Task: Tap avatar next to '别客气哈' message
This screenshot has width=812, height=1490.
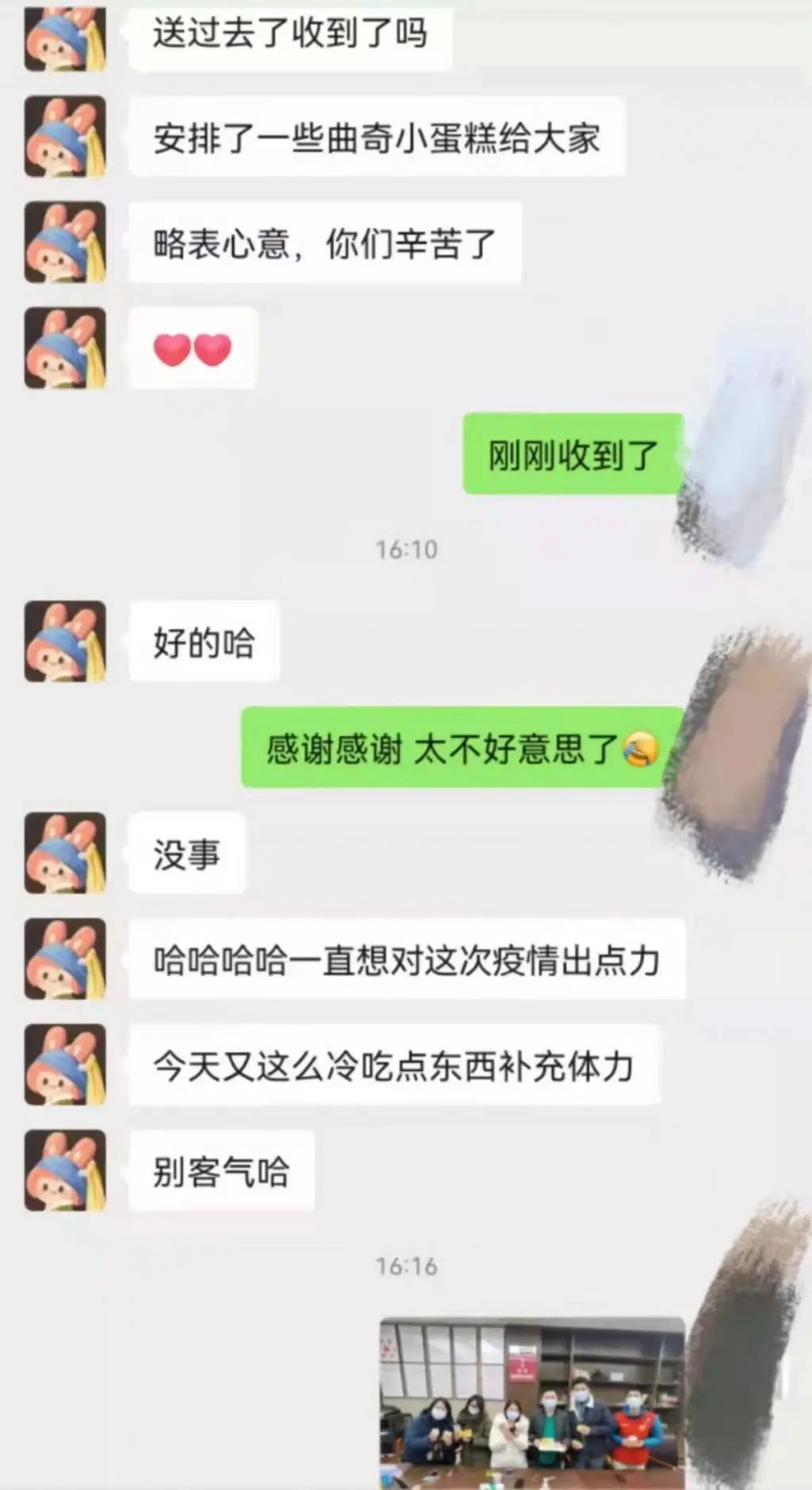Action: click(x=65, y=1170)
